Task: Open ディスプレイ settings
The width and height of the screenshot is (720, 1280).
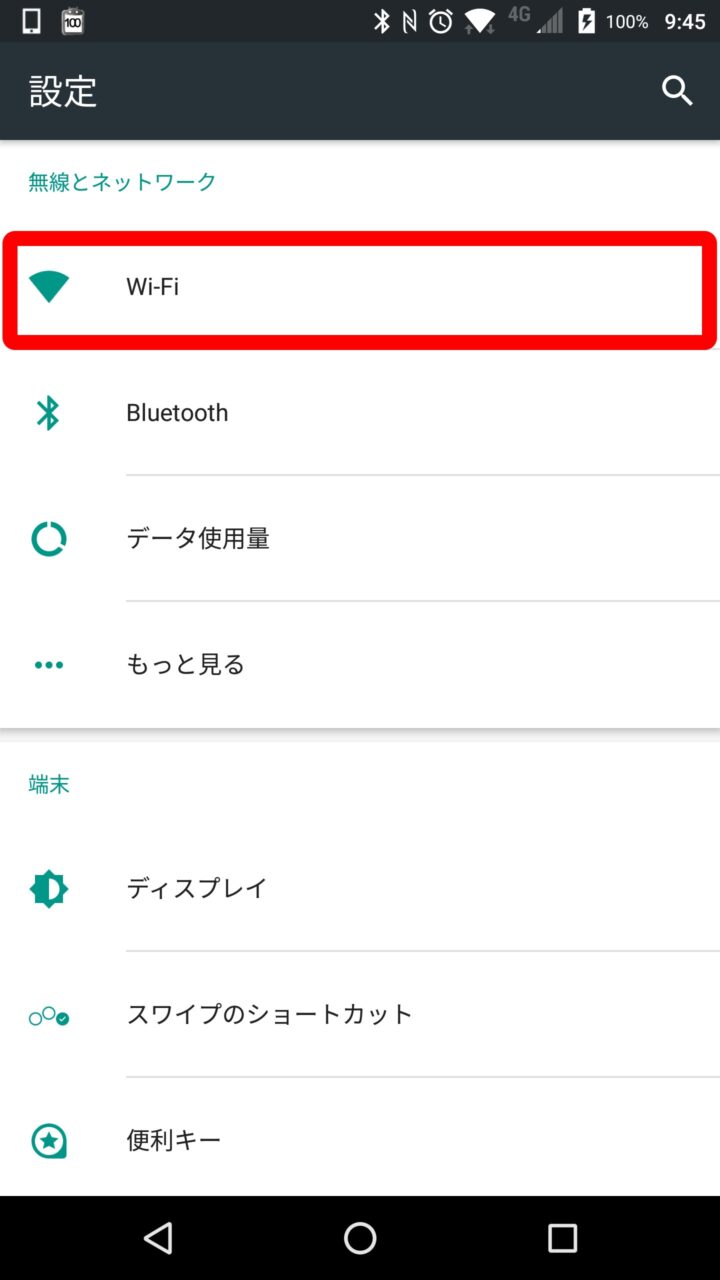Action: pos(360,888)
